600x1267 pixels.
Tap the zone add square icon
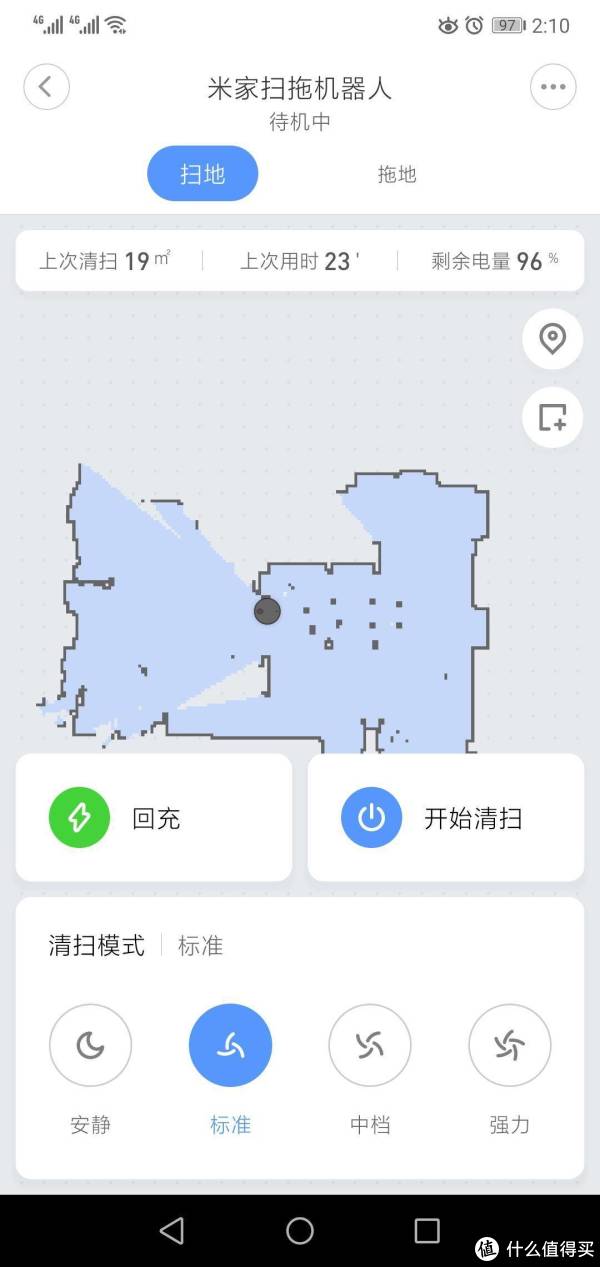pyautogui.click(x=552, y=417)
